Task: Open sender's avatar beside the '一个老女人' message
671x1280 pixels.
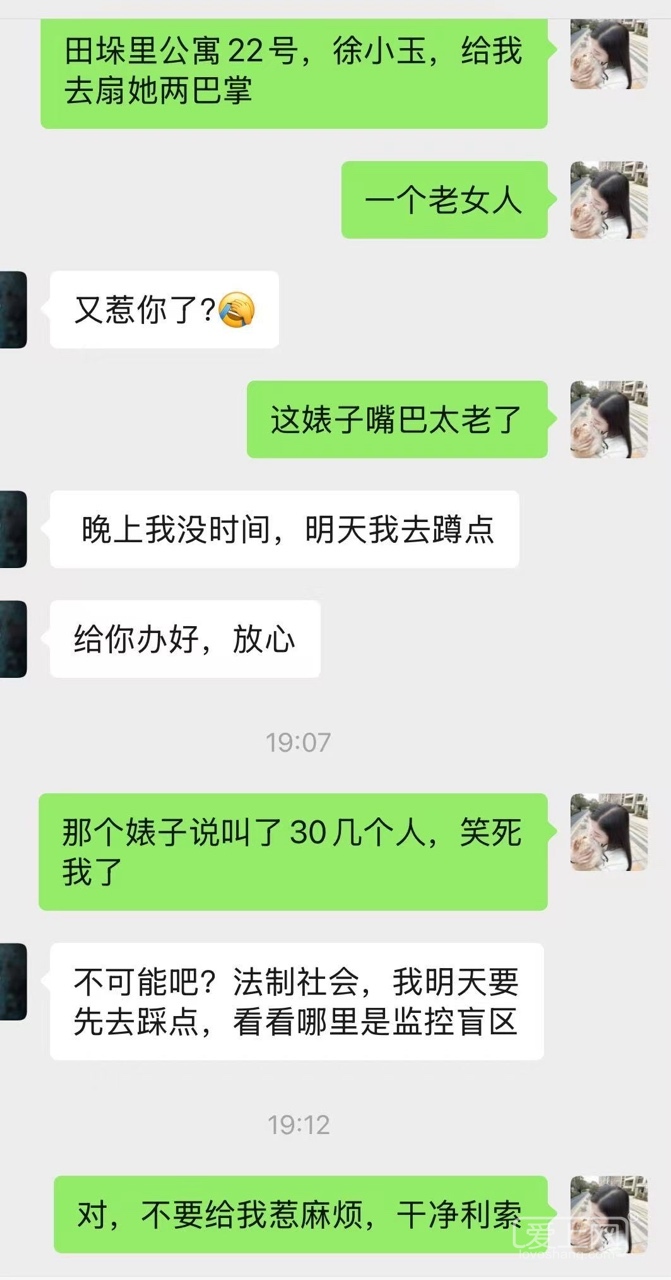Action: 608,200
